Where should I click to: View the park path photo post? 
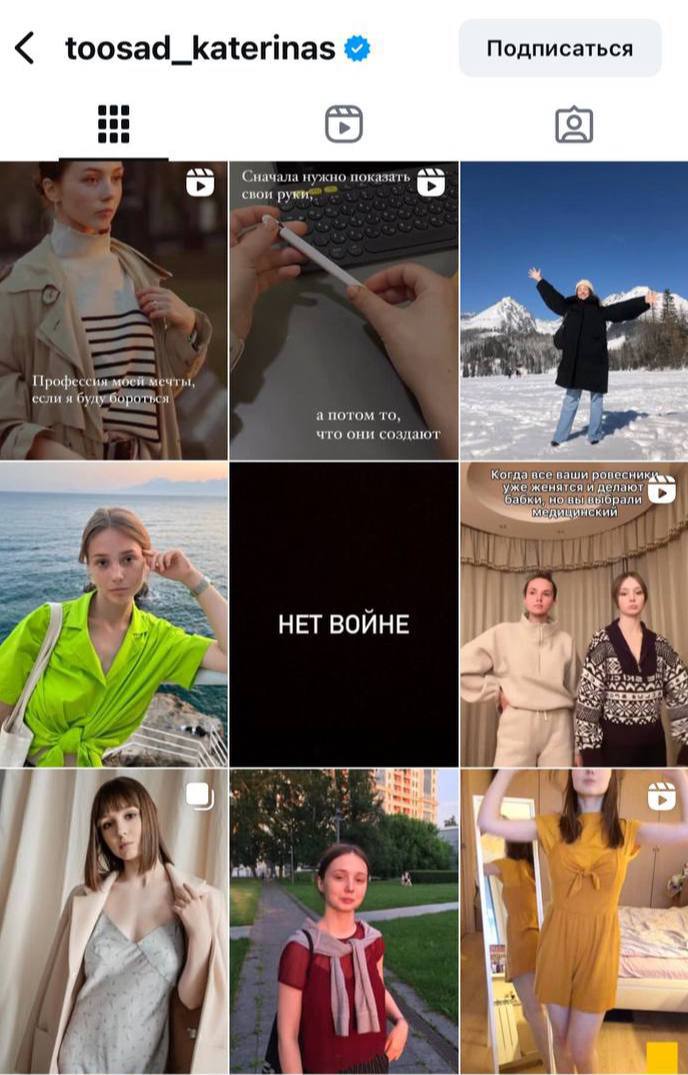click(x=343, y=920)
